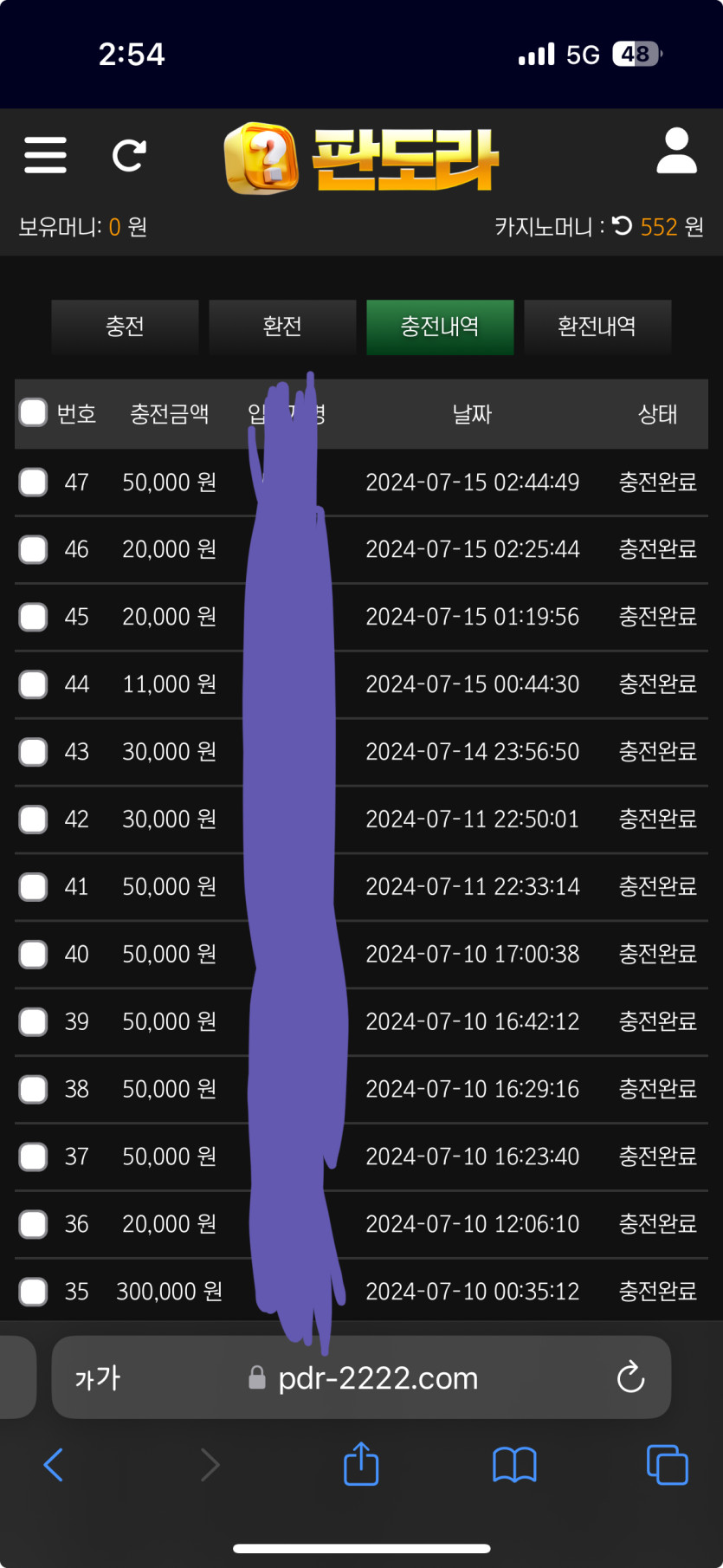Image resolution: width=723 pixels, height=1568 pixels.
Task: Tap the refresh icon beside the menu
Action: (129, 155)
